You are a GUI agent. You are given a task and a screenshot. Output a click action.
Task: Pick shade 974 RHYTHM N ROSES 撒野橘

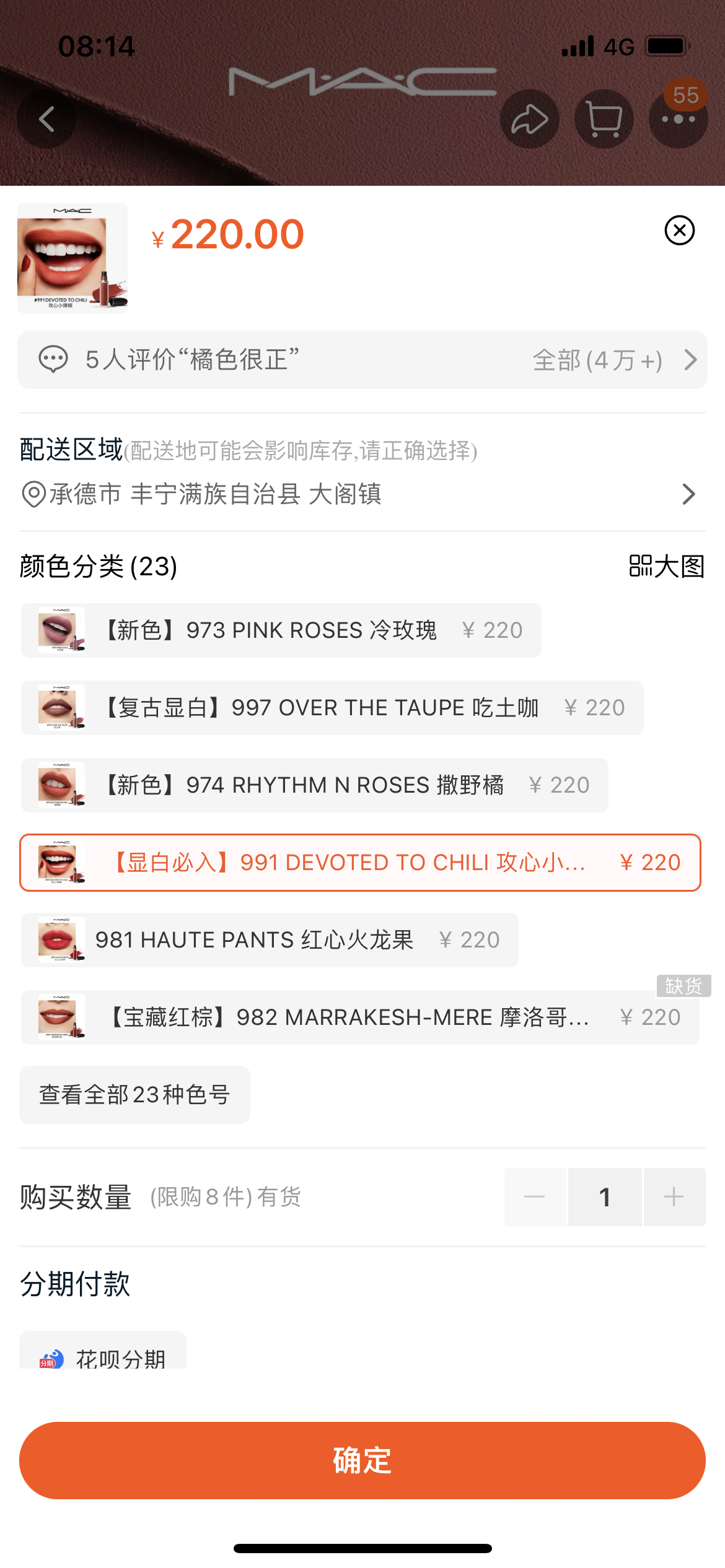314,785
